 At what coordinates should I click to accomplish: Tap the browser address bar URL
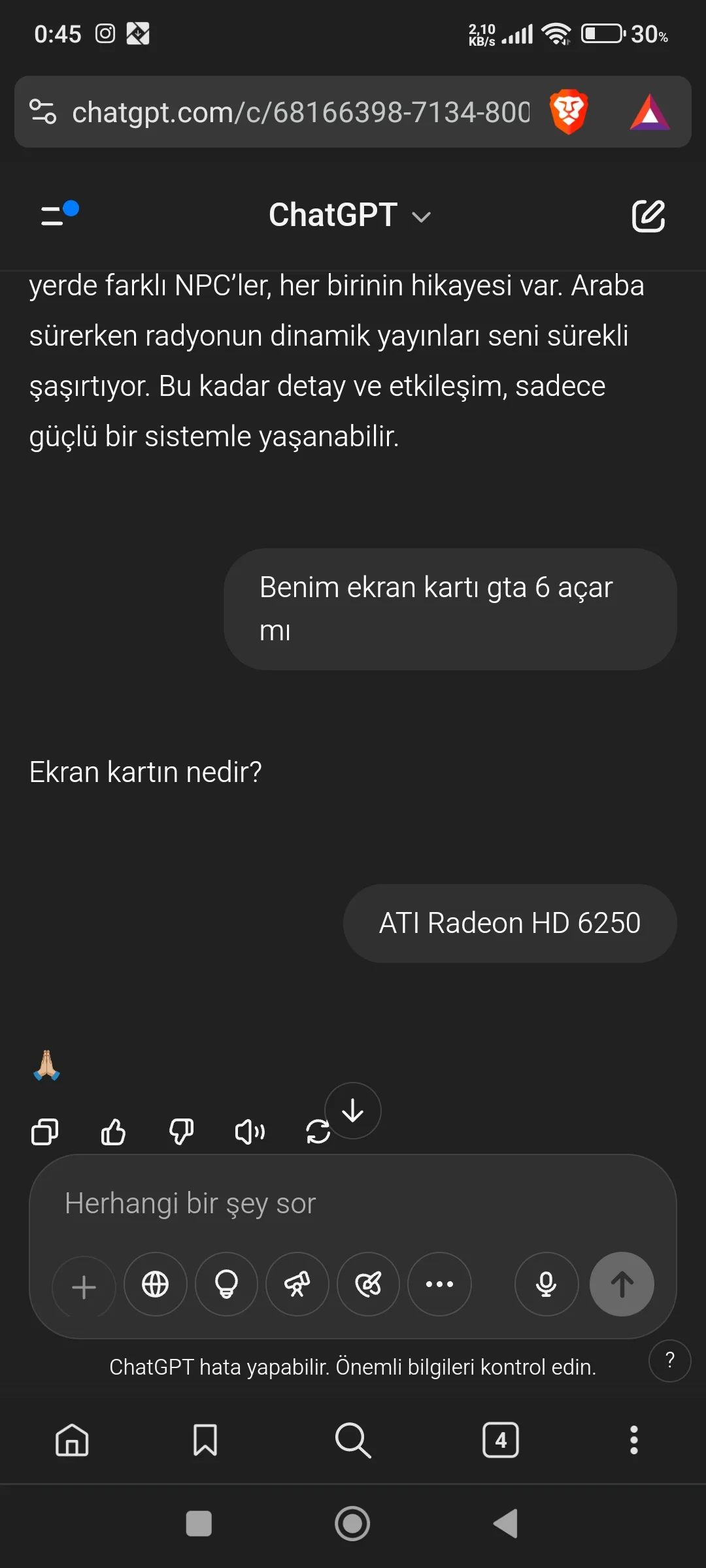point(301,112)
